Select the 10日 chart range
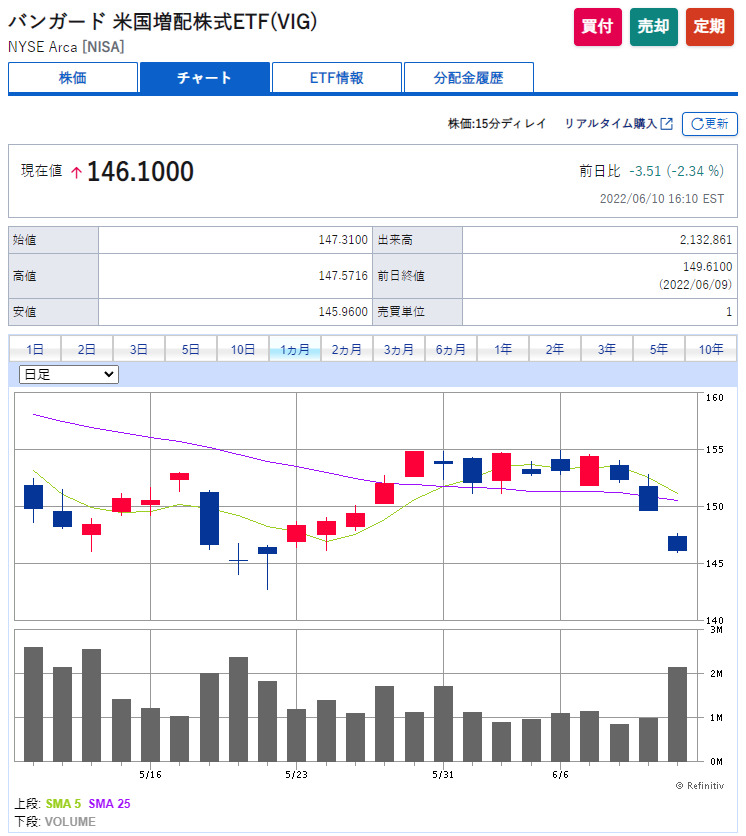Image resolution: width=746 pixels, height=836 pixels. (x=243, y=349)
